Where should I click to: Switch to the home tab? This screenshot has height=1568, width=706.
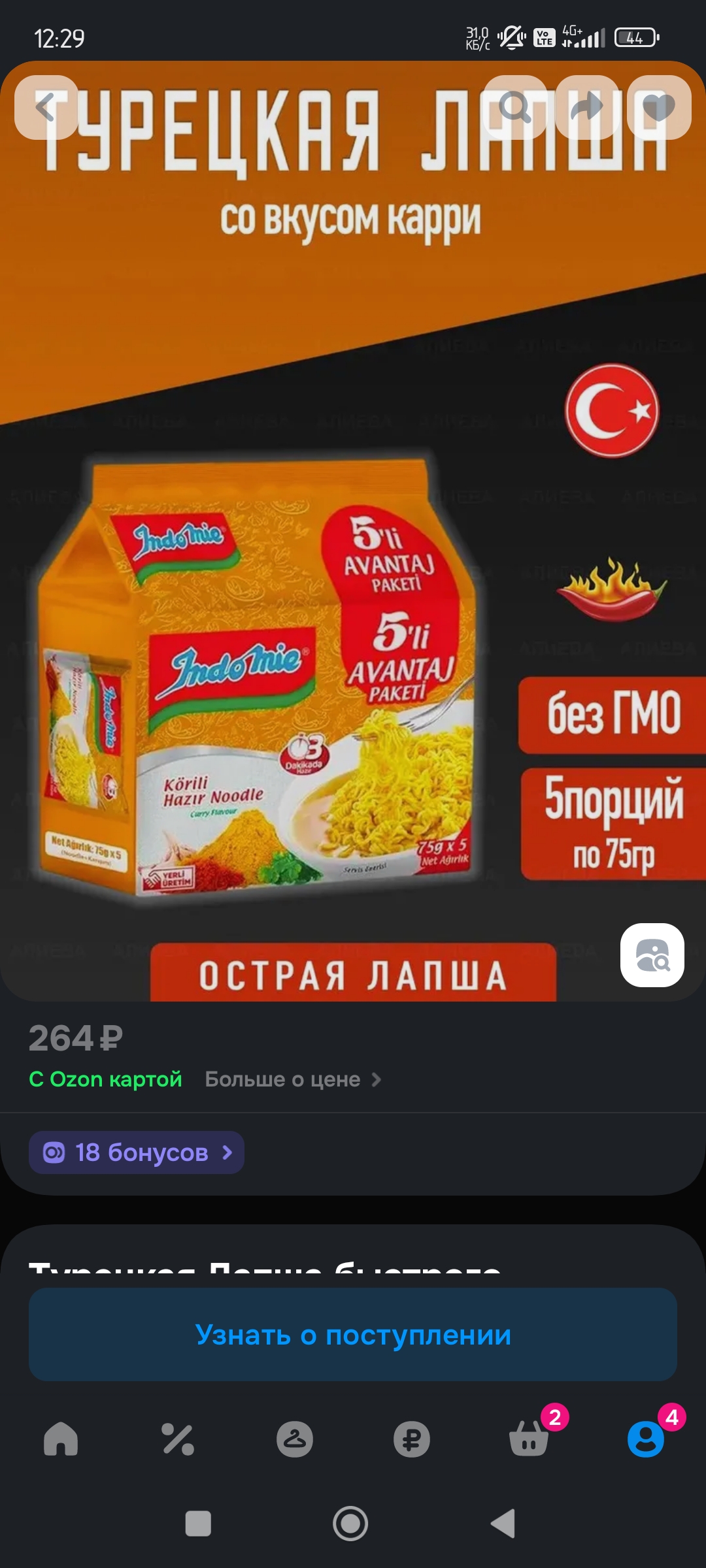(x=61, y=1439)
